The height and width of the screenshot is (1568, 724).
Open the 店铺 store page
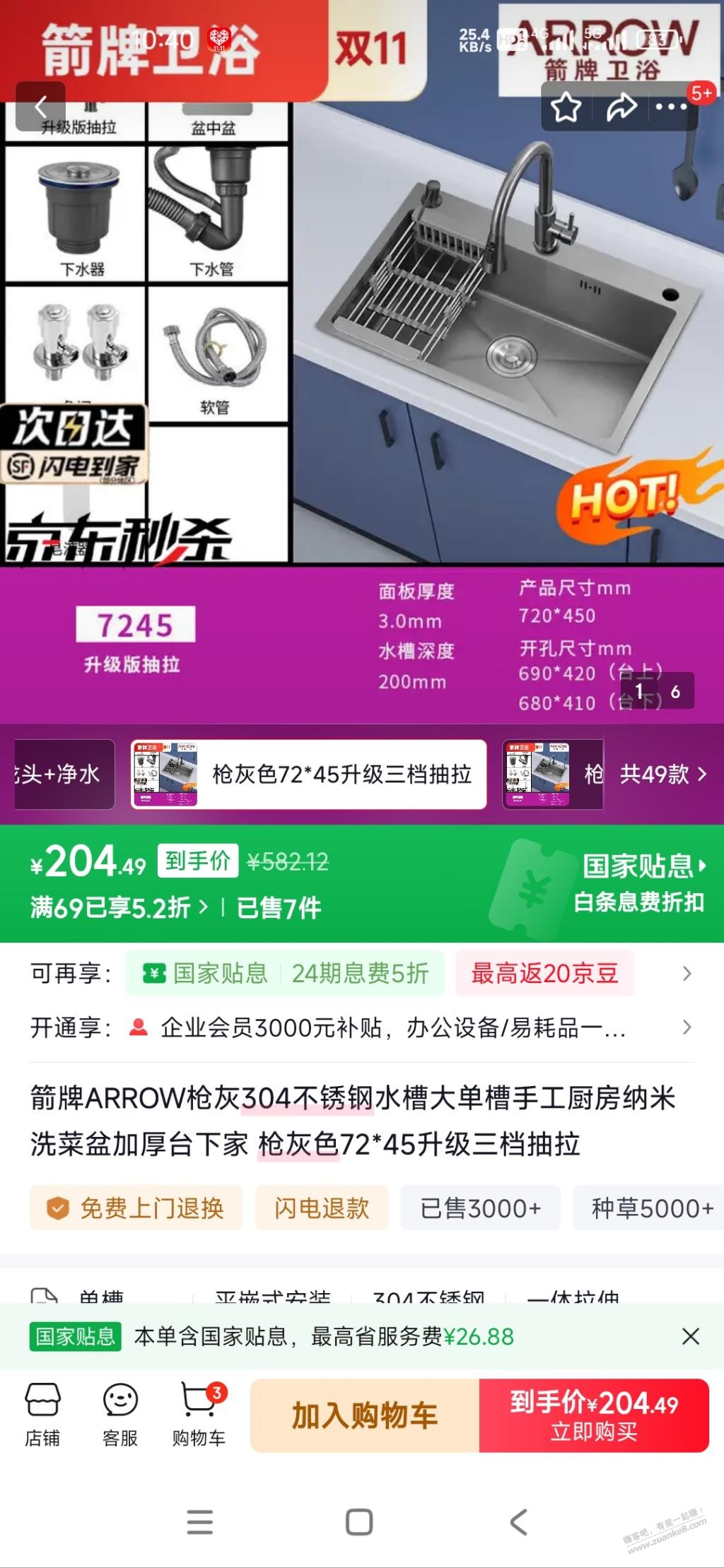(x=42, y=1415)
